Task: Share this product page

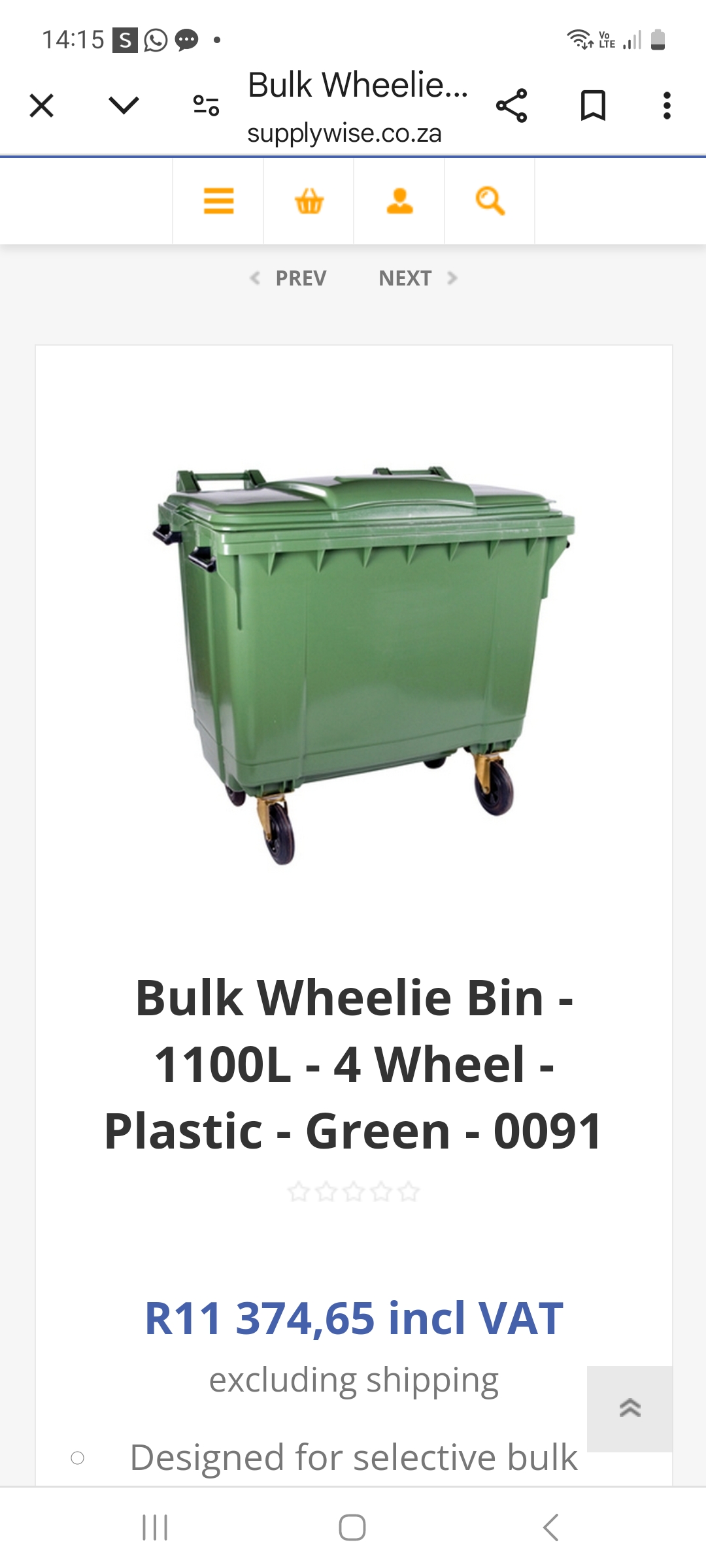Action: (x=511, y=105)
